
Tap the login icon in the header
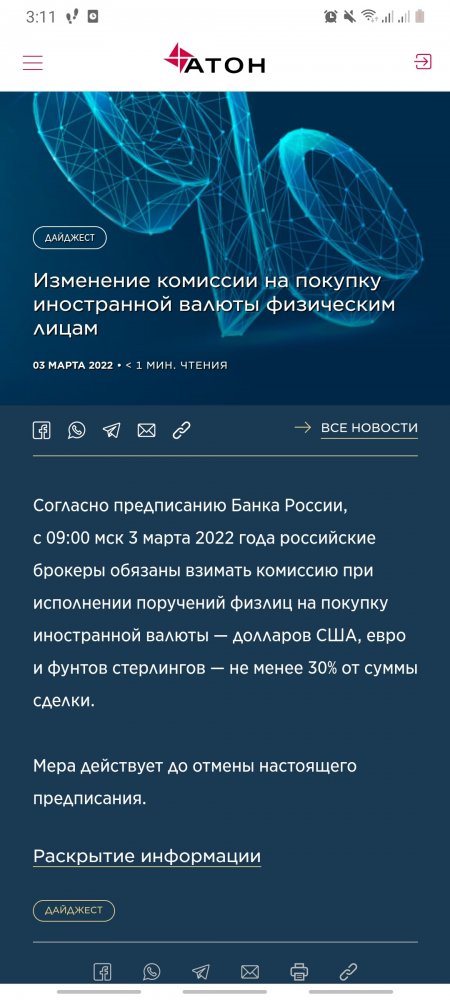[x=423, y=62]
